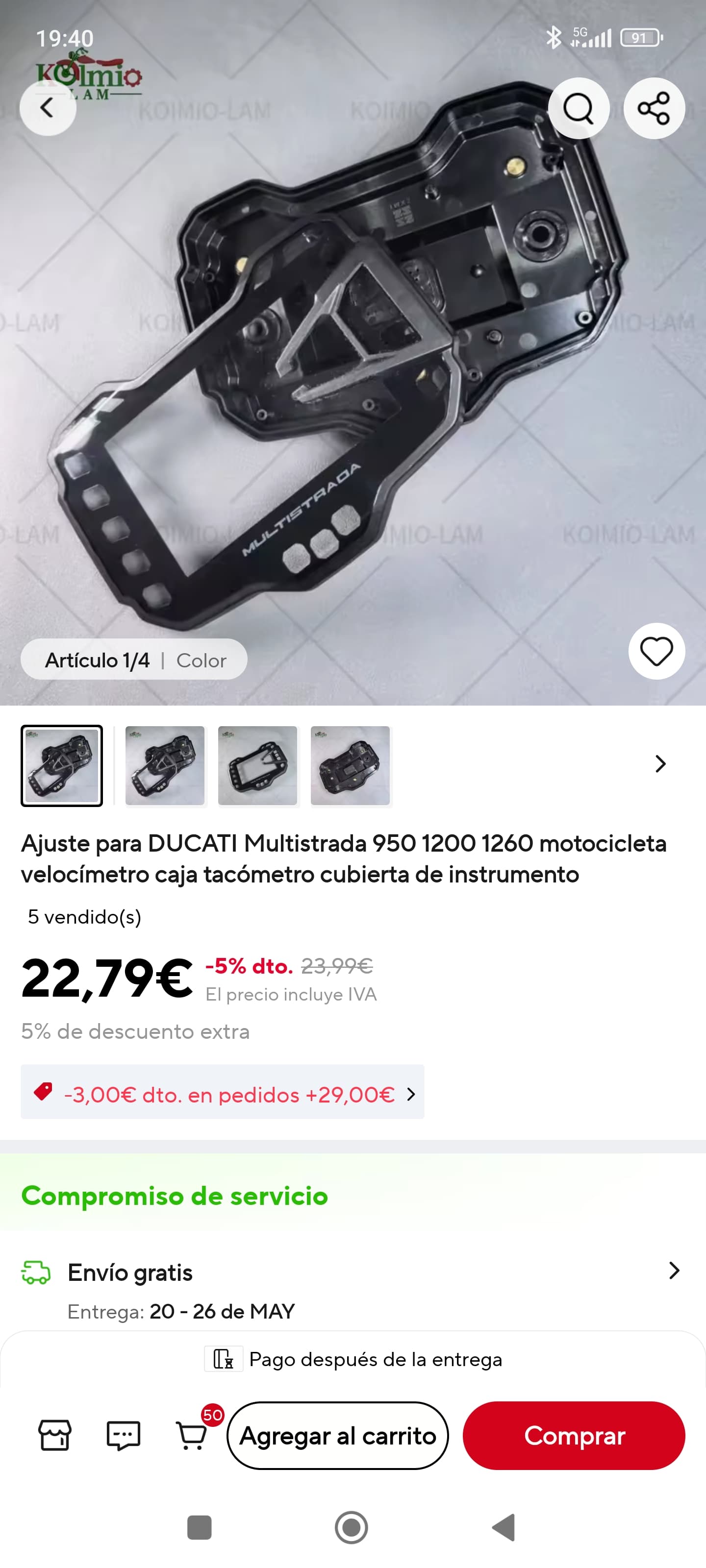Visit the seller's store icon
706x1568 pixels.
[x=55, y=1436]
